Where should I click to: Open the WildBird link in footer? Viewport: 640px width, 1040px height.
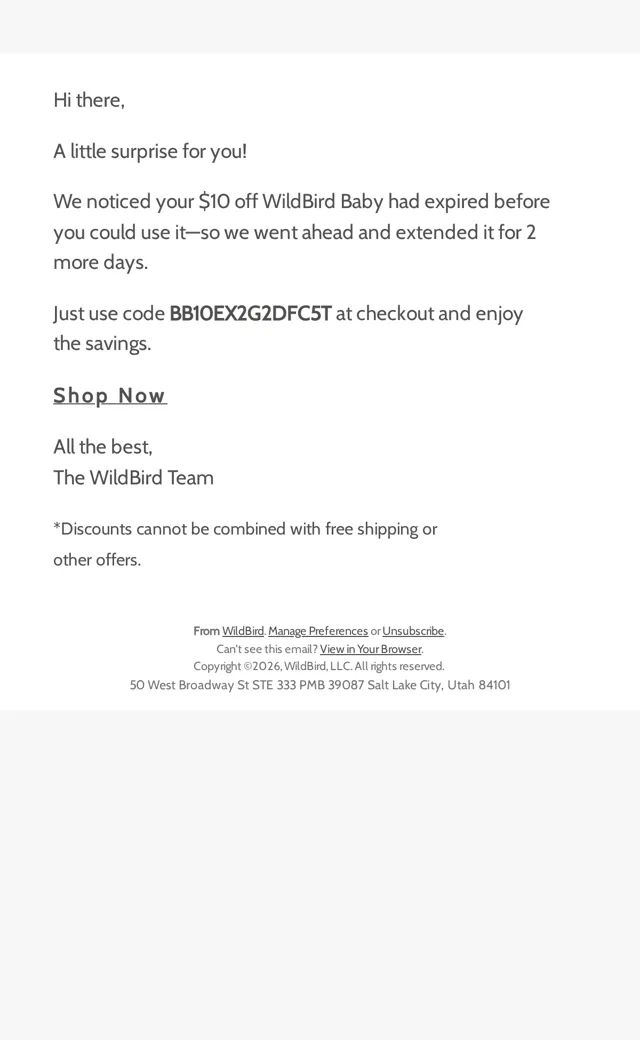(243, 631)
